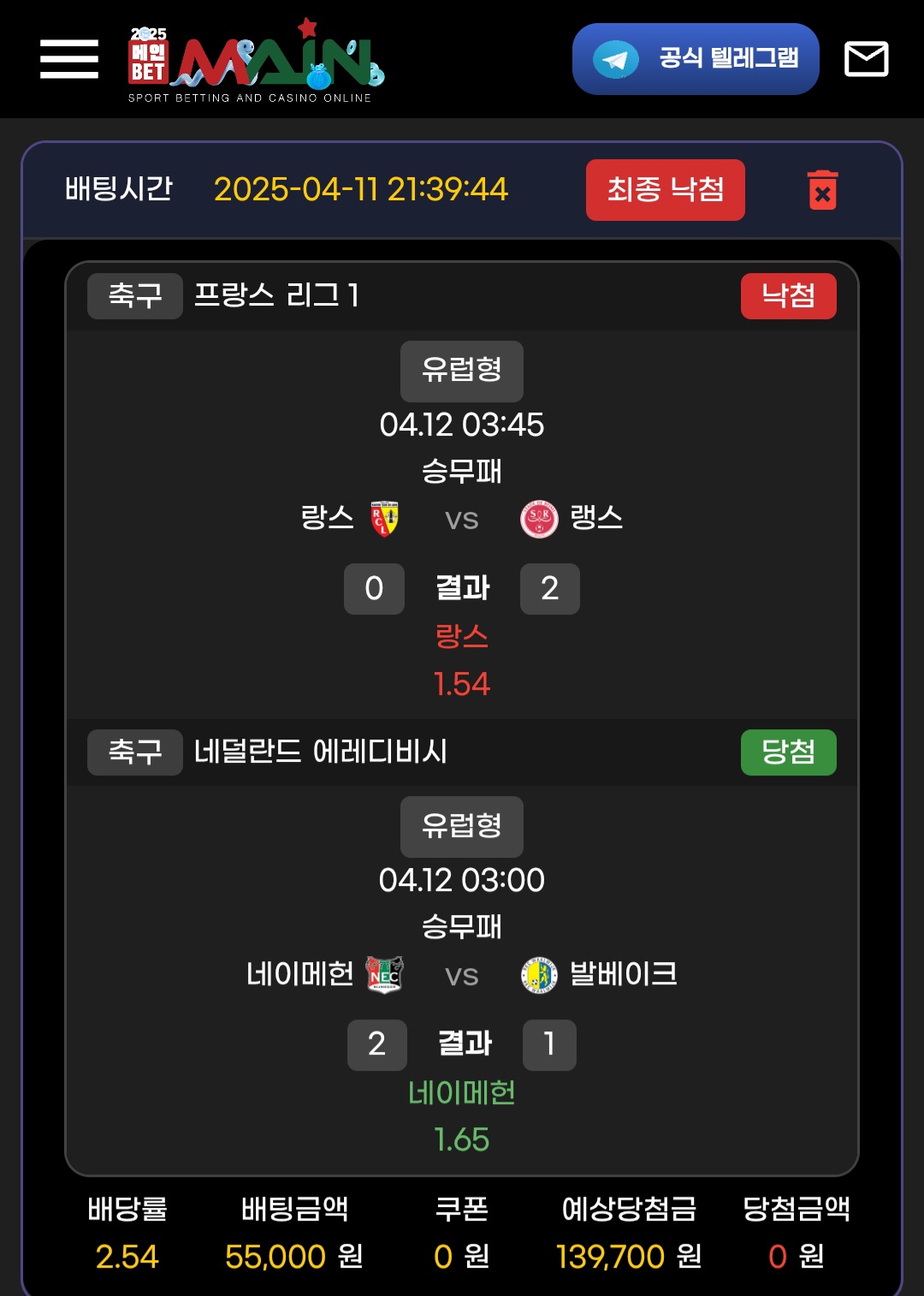This screenshot has width=924, height=1296.
Task: Tap the MAIN BET logo to go home
Action: coord(257,62)
